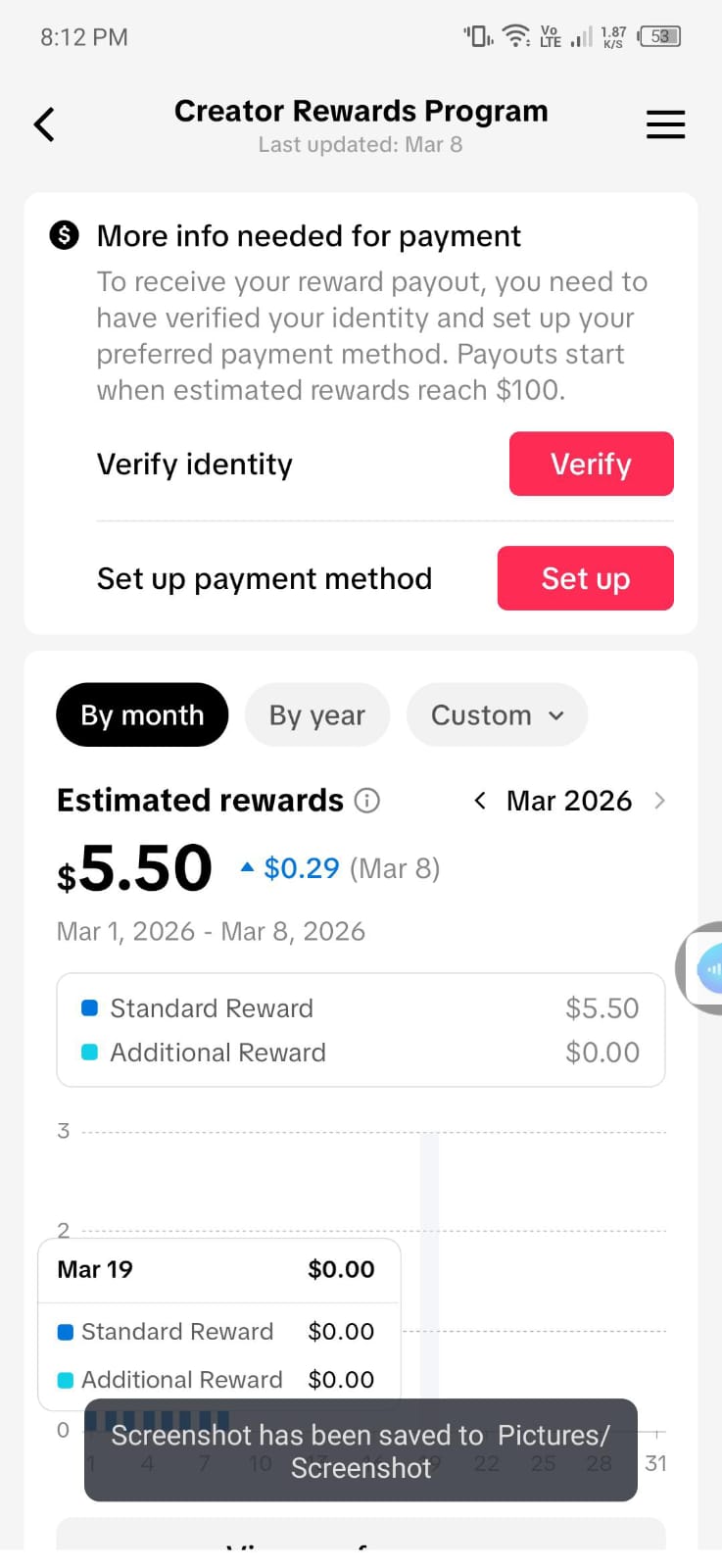Open the Custom date range dropdown
722x1568 pixels.
tap(497, 714)
